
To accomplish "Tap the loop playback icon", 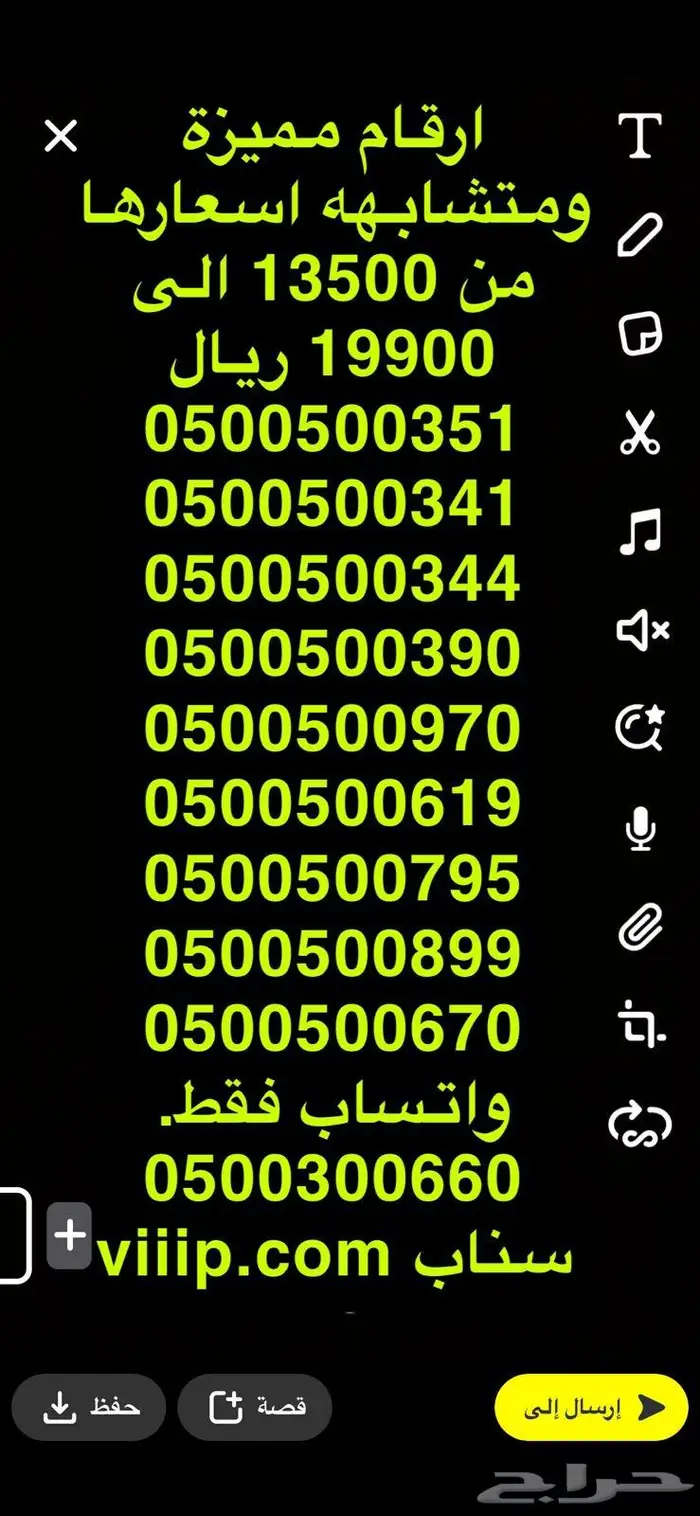I will click(640, 1124).
